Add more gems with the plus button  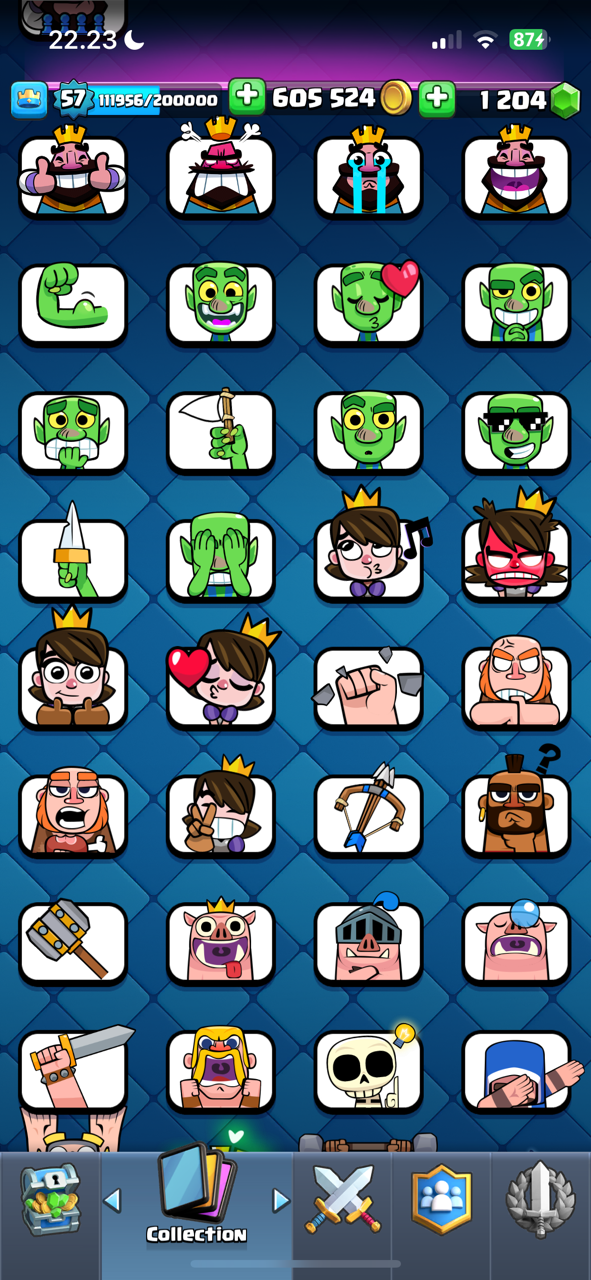click(437, 98)
